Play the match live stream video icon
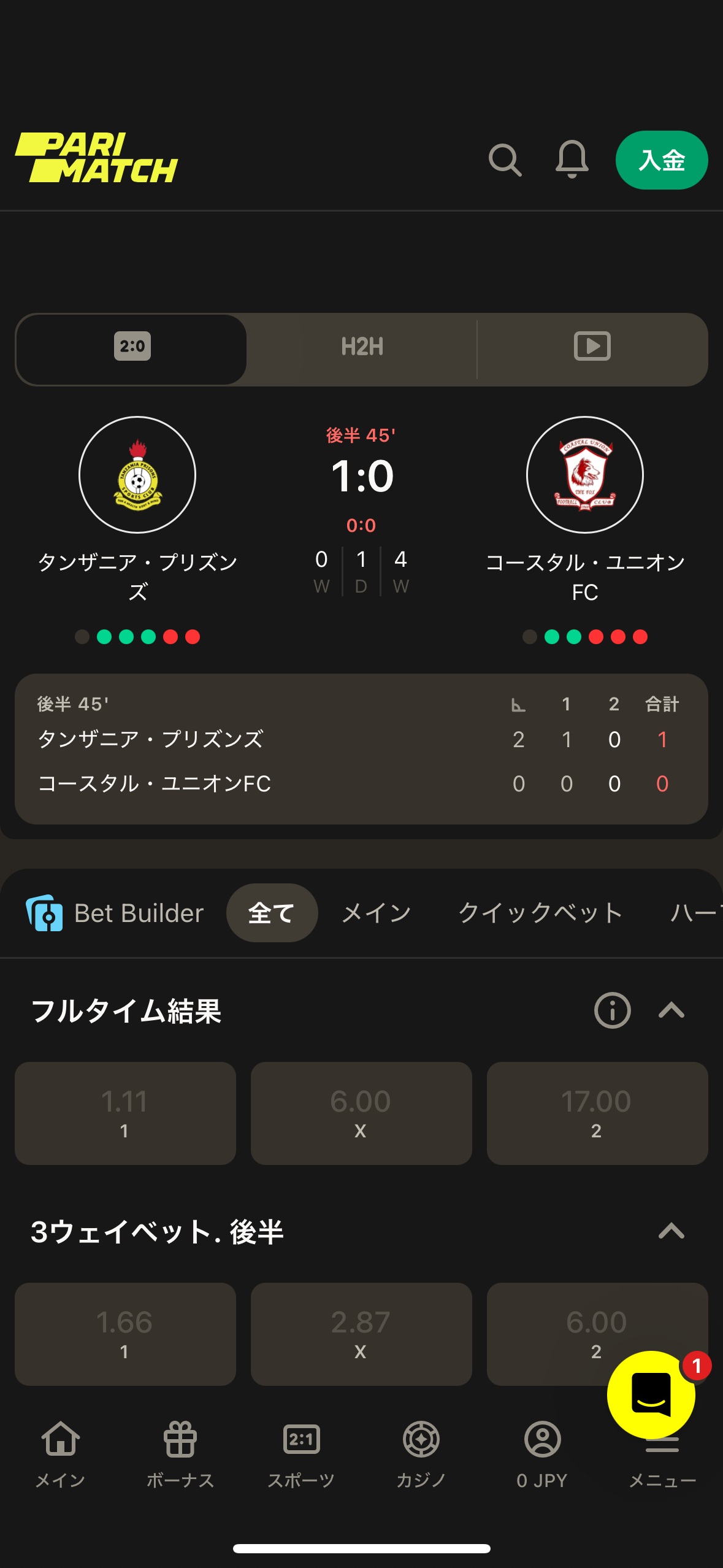Image resolution: width=723 pixels, height=1568 pixels. (x=592, y=347)
